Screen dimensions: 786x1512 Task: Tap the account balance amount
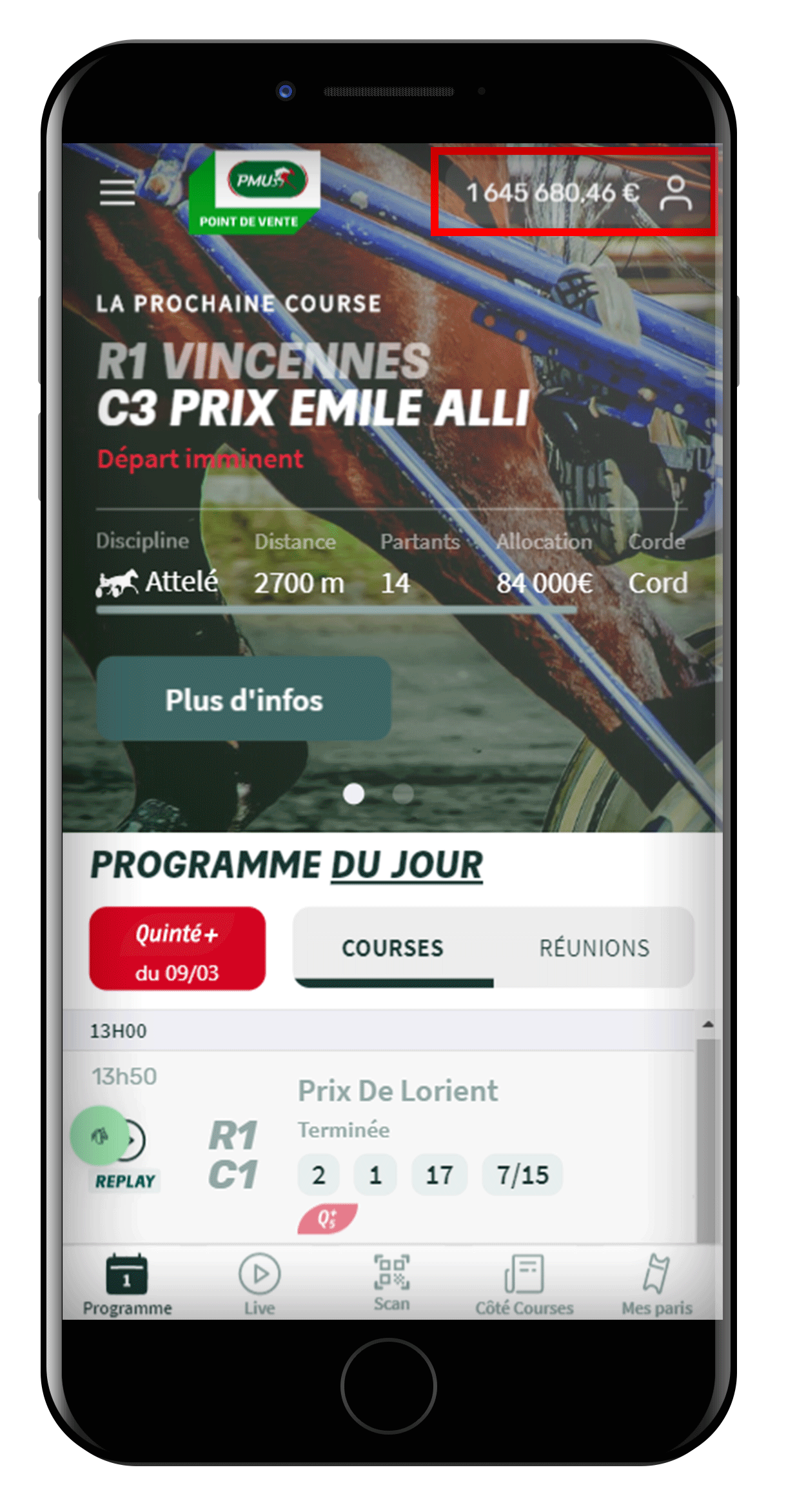[553, 193]
